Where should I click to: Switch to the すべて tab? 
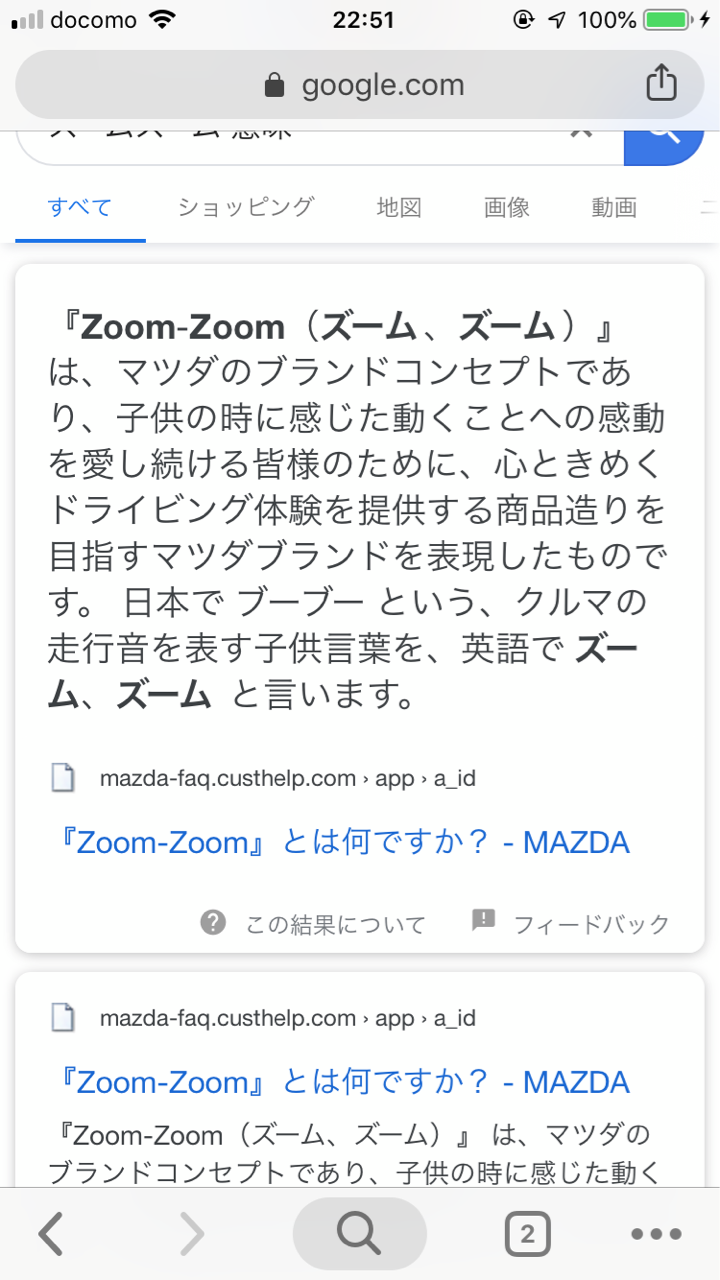click(x=80, y=208)
